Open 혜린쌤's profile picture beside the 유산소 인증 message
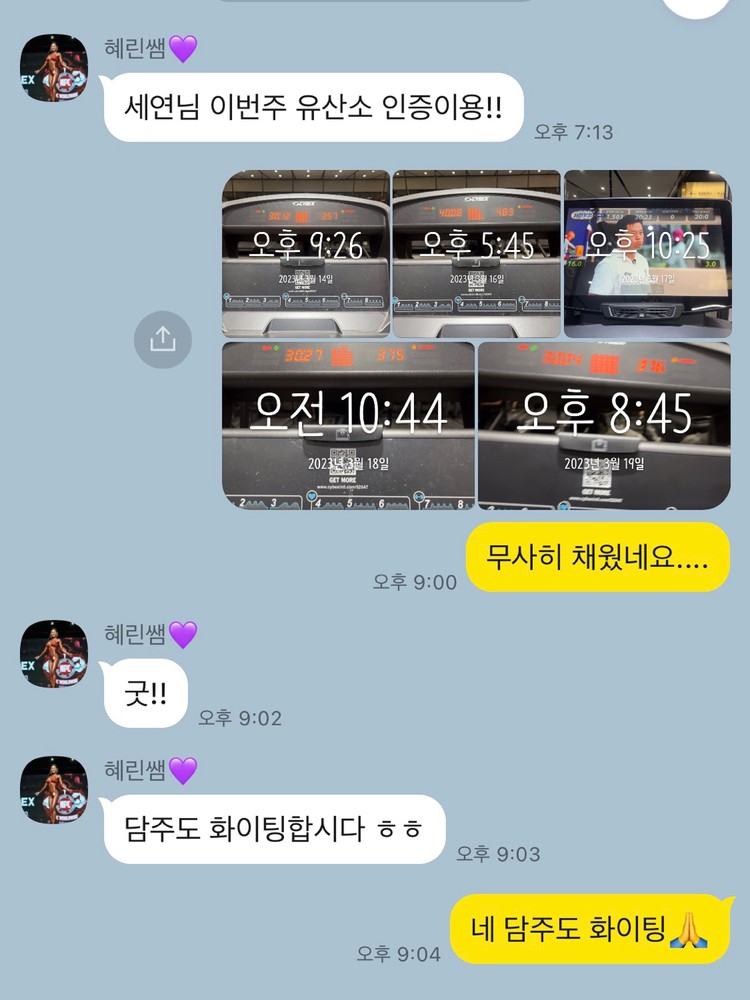The image size is (750, 1000). pyautogui.click(x=55, y=69)
